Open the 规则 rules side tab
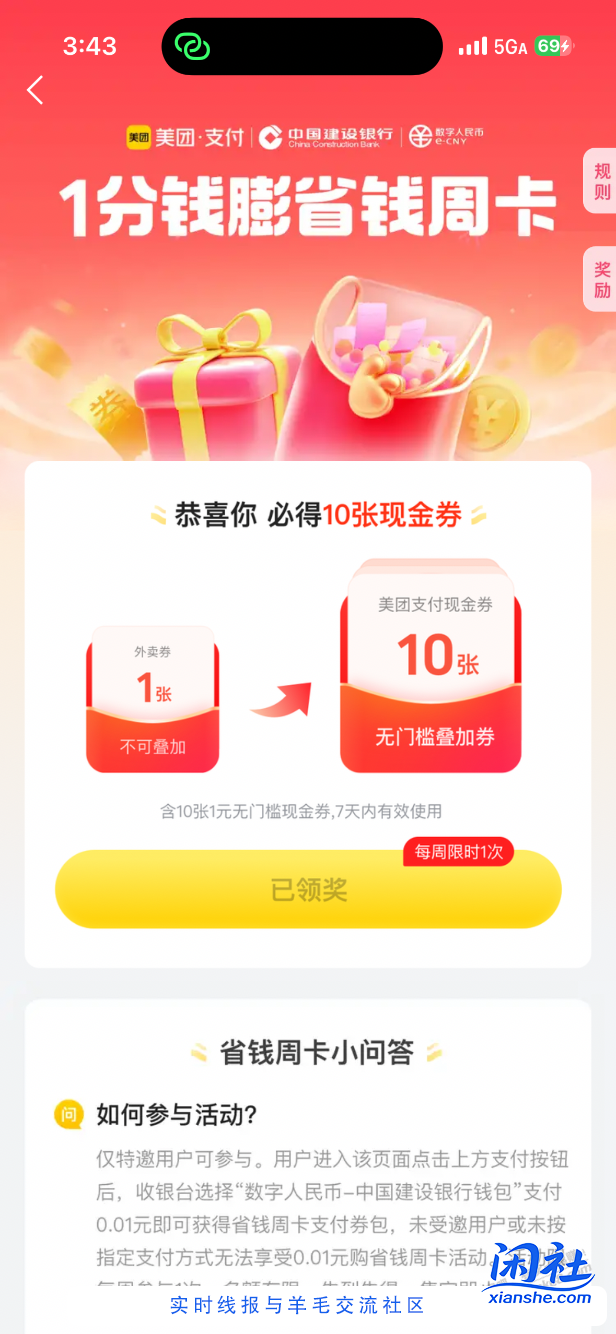This screenshot has width=616, height=1334. 601,182
